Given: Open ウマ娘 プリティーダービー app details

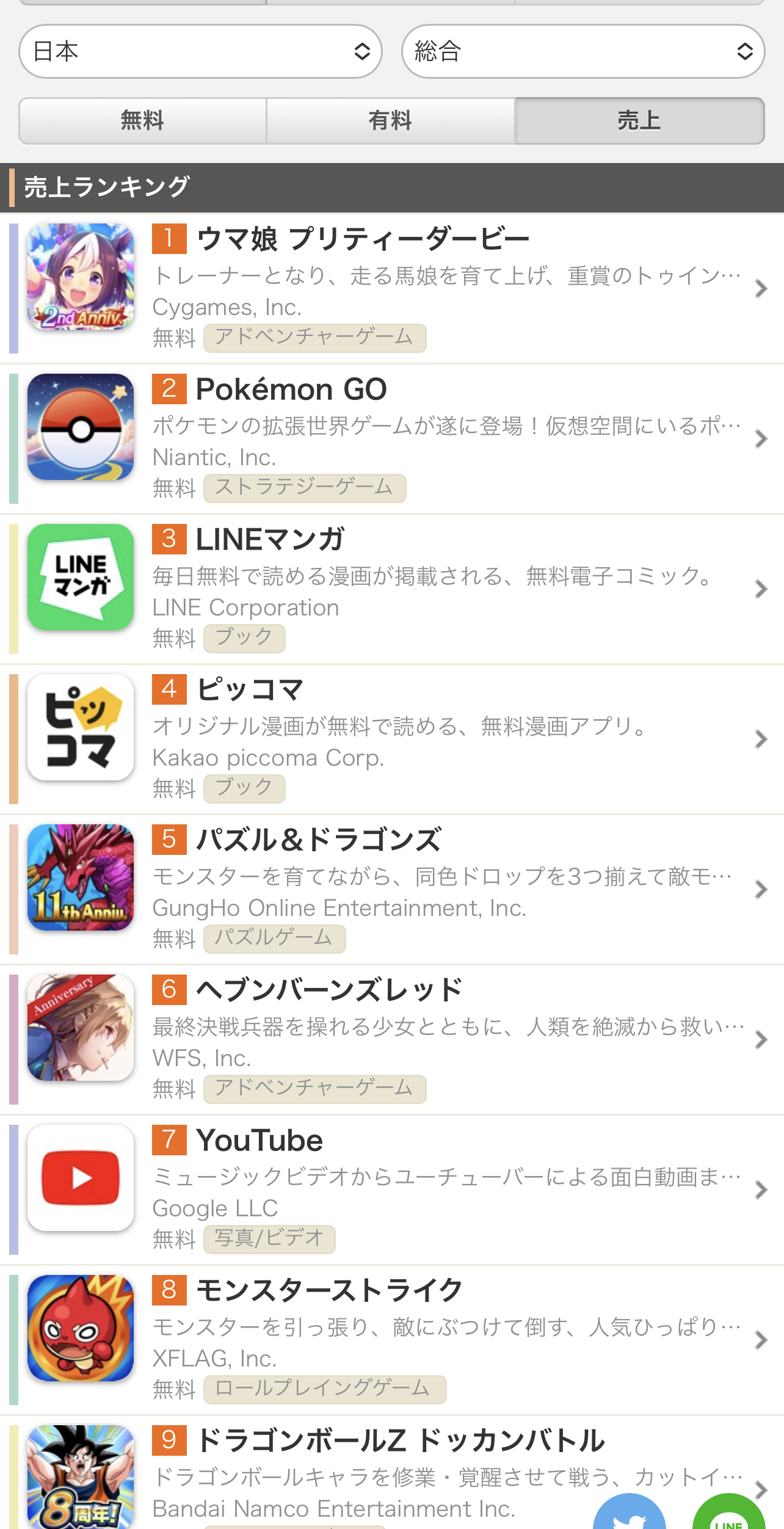Looking at the screenshot, I should [392, 288].
